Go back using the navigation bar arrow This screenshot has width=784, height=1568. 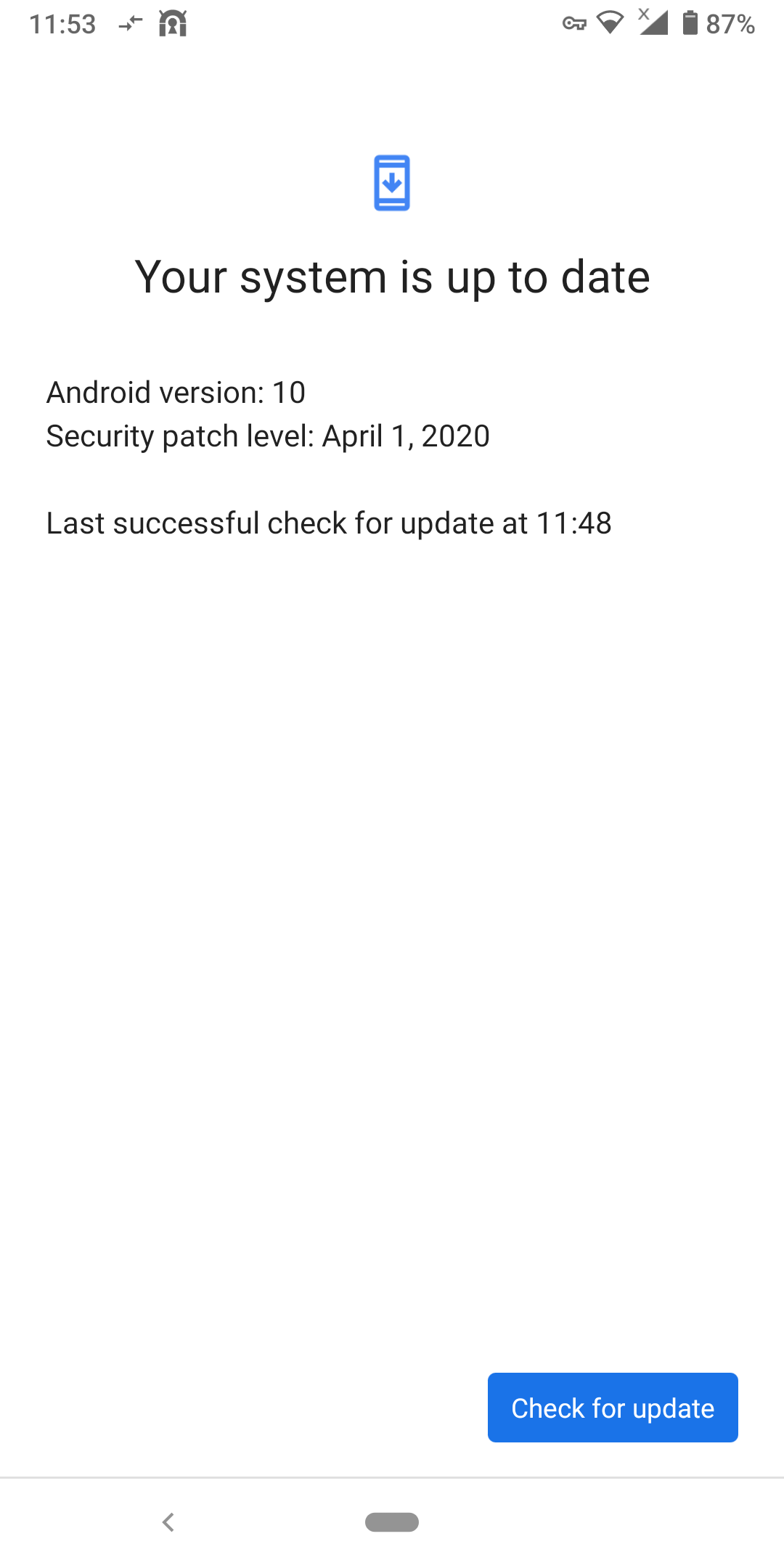click(x=168, y=1522)
